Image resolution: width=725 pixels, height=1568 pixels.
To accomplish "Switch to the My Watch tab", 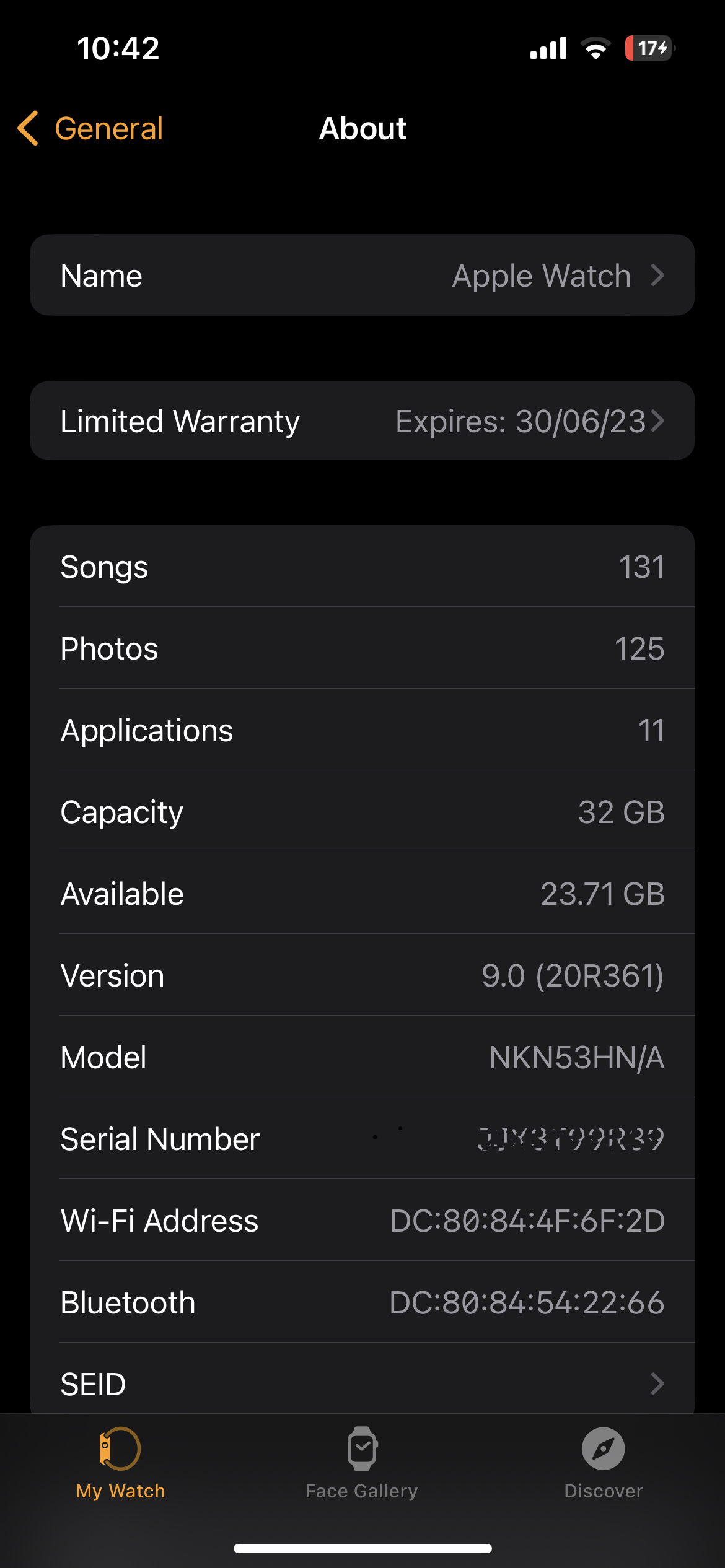I will coord(120,1464).
